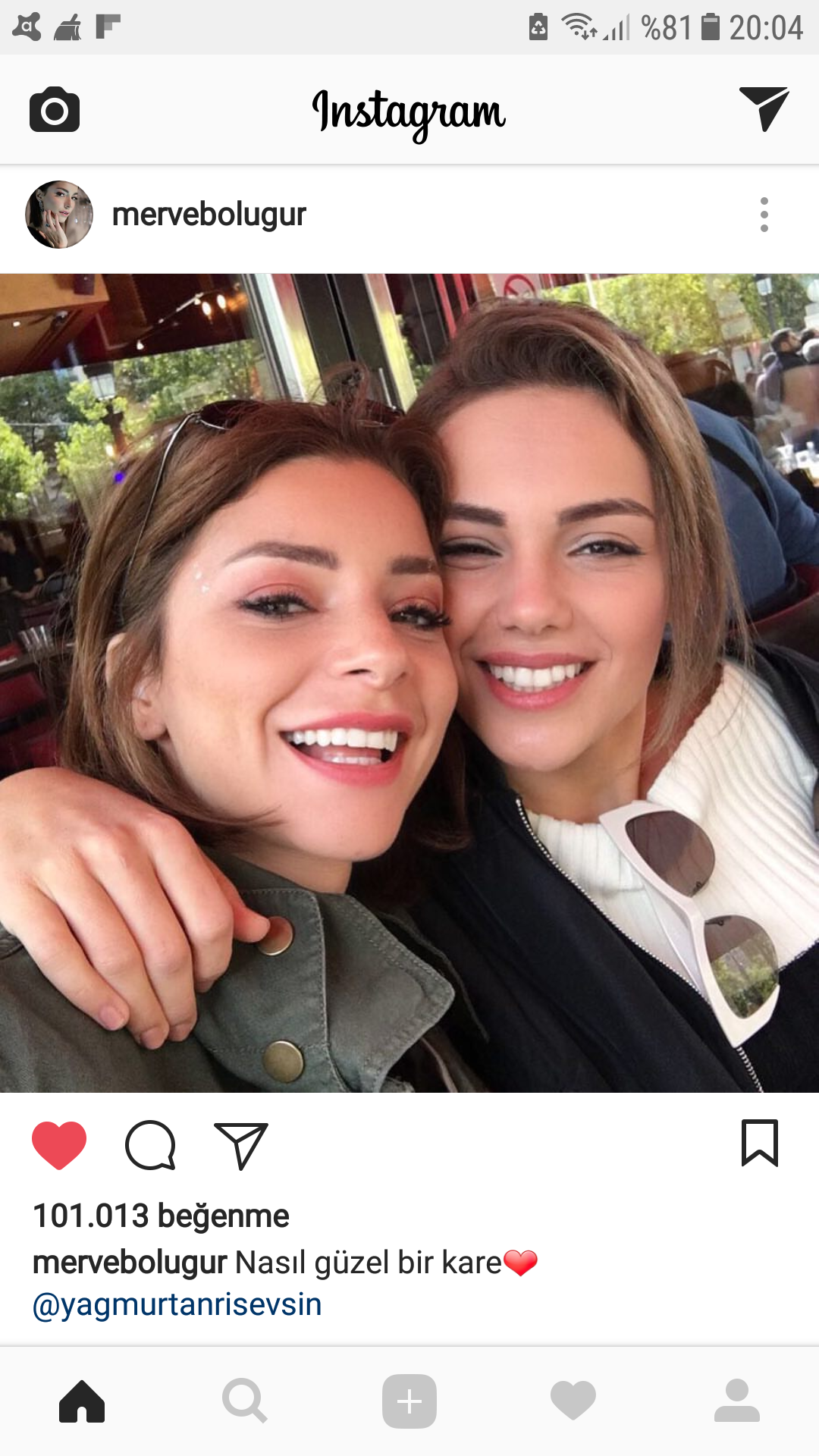View the 101.013 beğenme likes list

(x=161, y=1216)
